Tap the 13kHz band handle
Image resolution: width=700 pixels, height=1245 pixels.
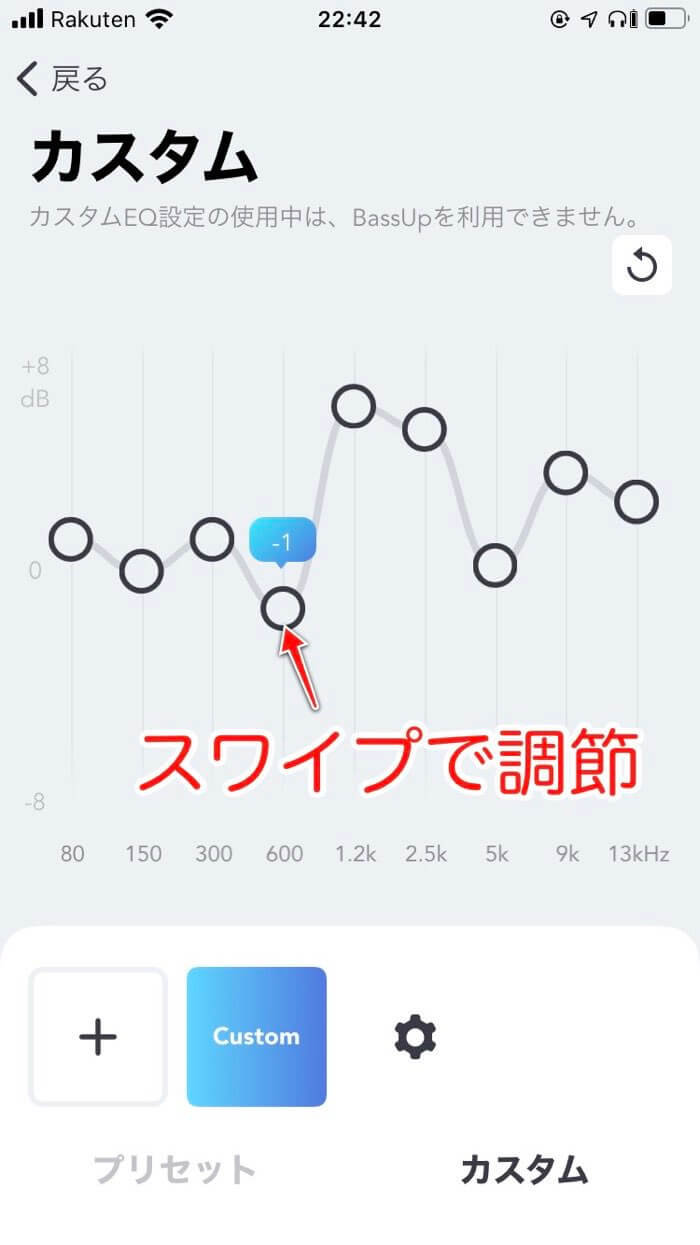[637, 501]
